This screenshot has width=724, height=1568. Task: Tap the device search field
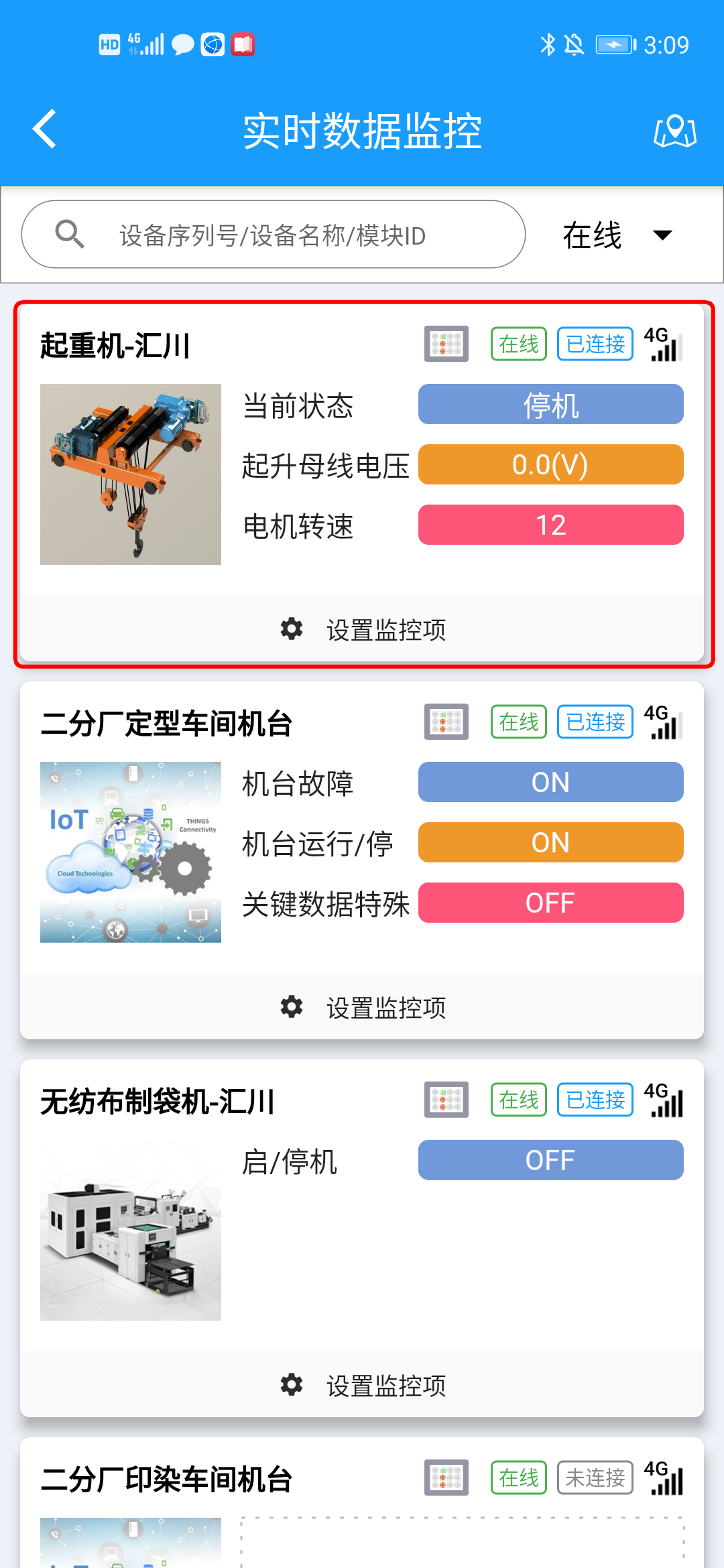pyautogui.click(x=273, y=235)
